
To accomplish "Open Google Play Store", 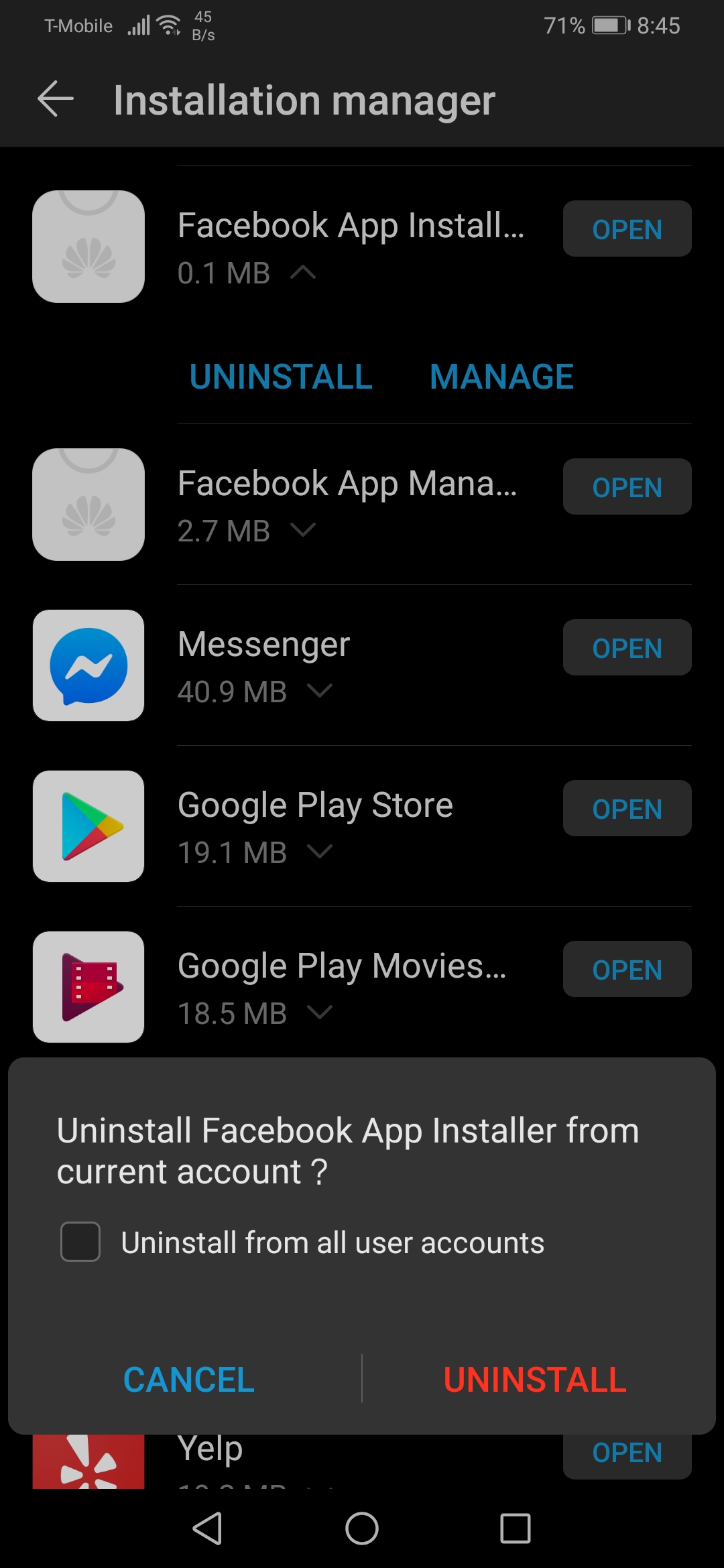I will (x=627, y=808).
